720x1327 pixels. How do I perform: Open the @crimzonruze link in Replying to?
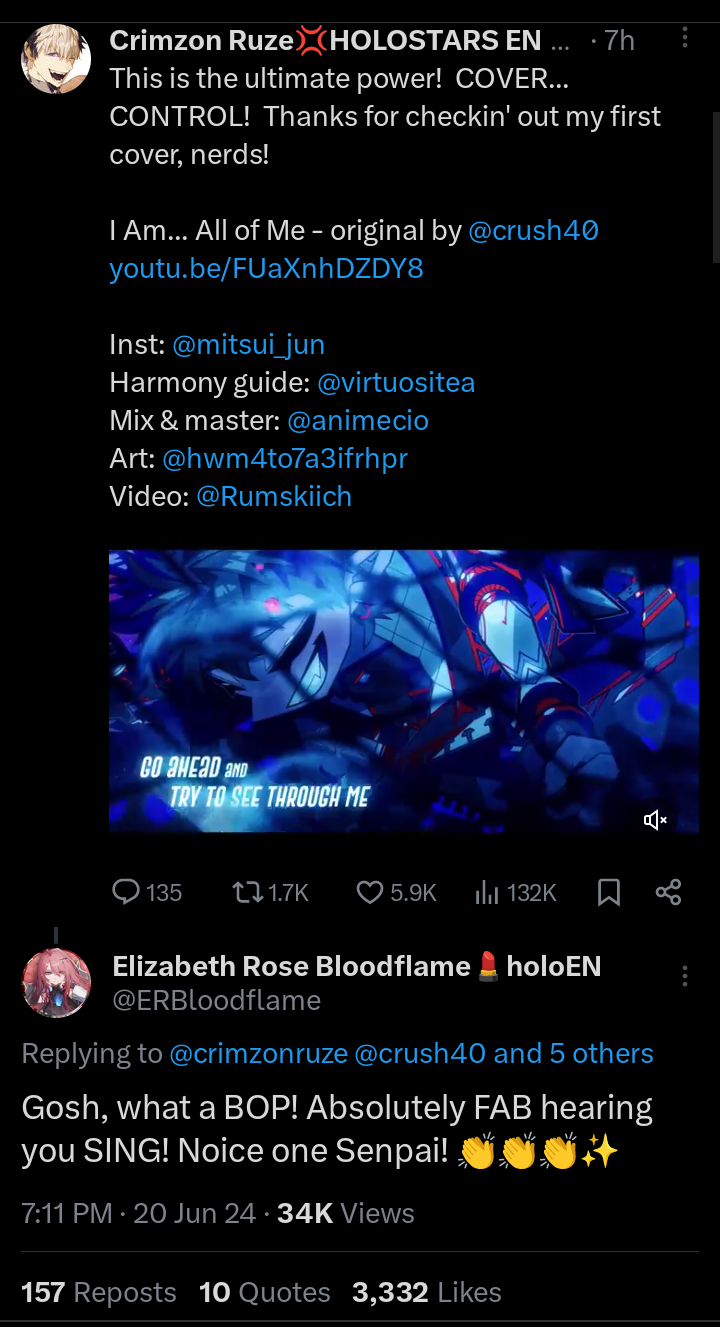259,1053
